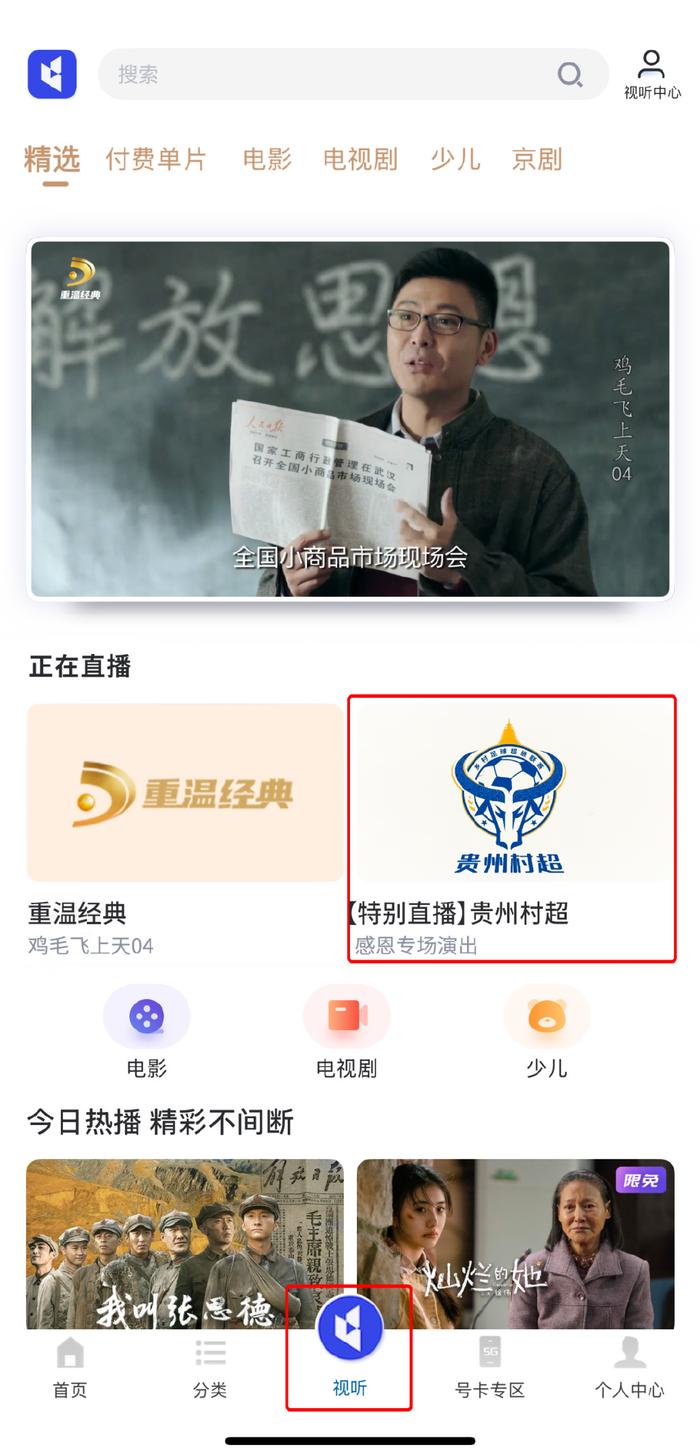Open the 我叫张思德 movie poster
700x1455 pixels.
point(185,1242)
